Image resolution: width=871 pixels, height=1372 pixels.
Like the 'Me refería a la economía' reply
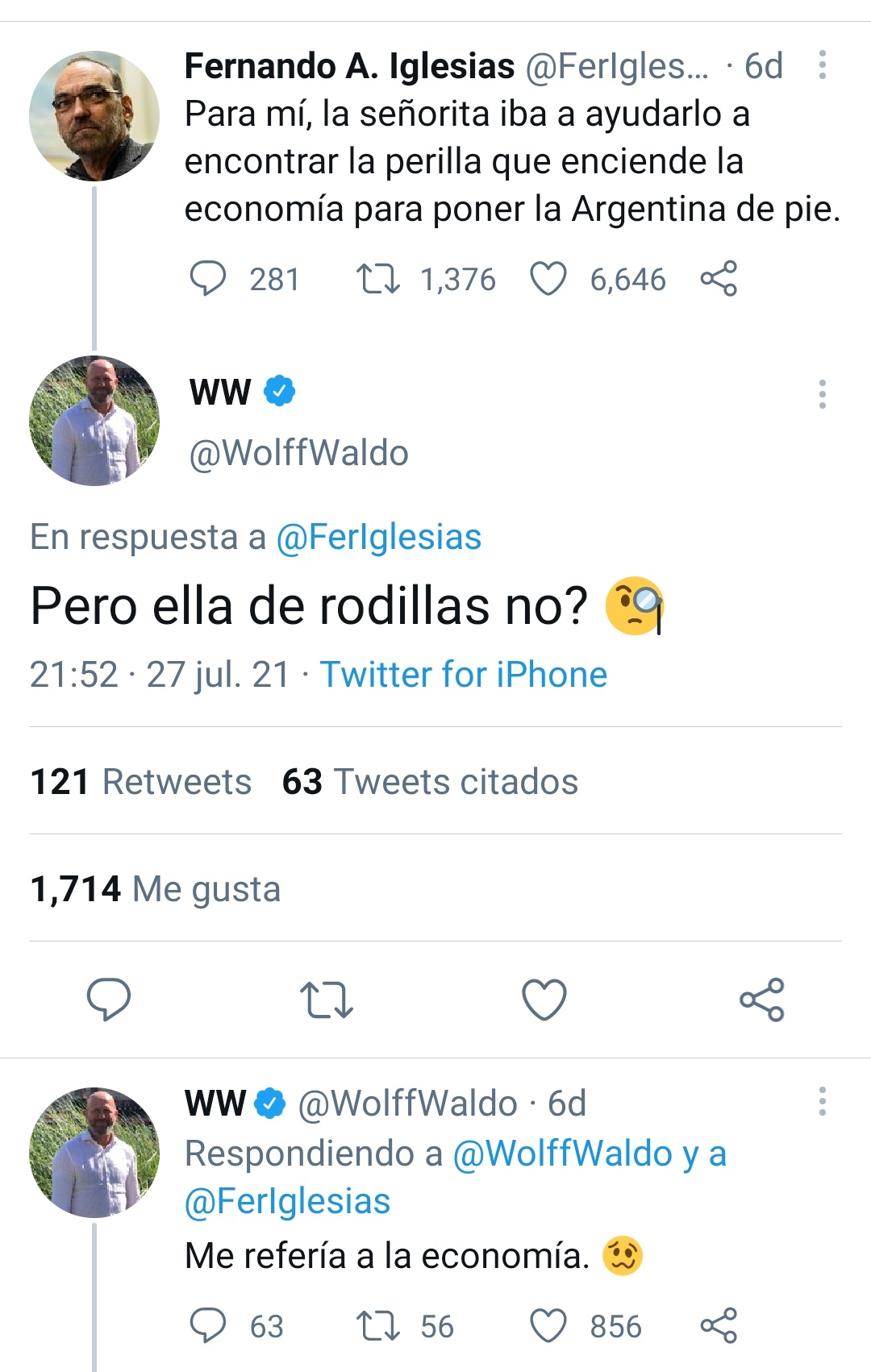pos(548,1326)
